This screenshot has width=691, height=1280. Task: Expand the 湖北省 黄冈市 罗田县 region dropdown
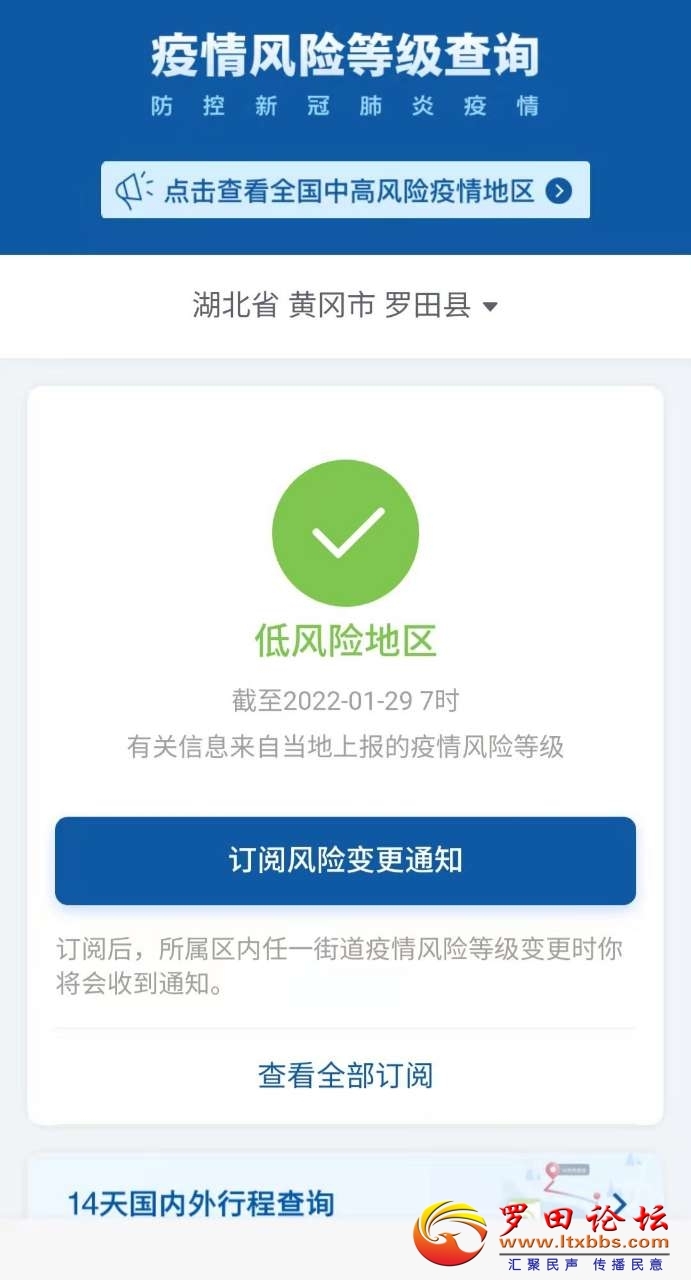[x=345, y=306]
